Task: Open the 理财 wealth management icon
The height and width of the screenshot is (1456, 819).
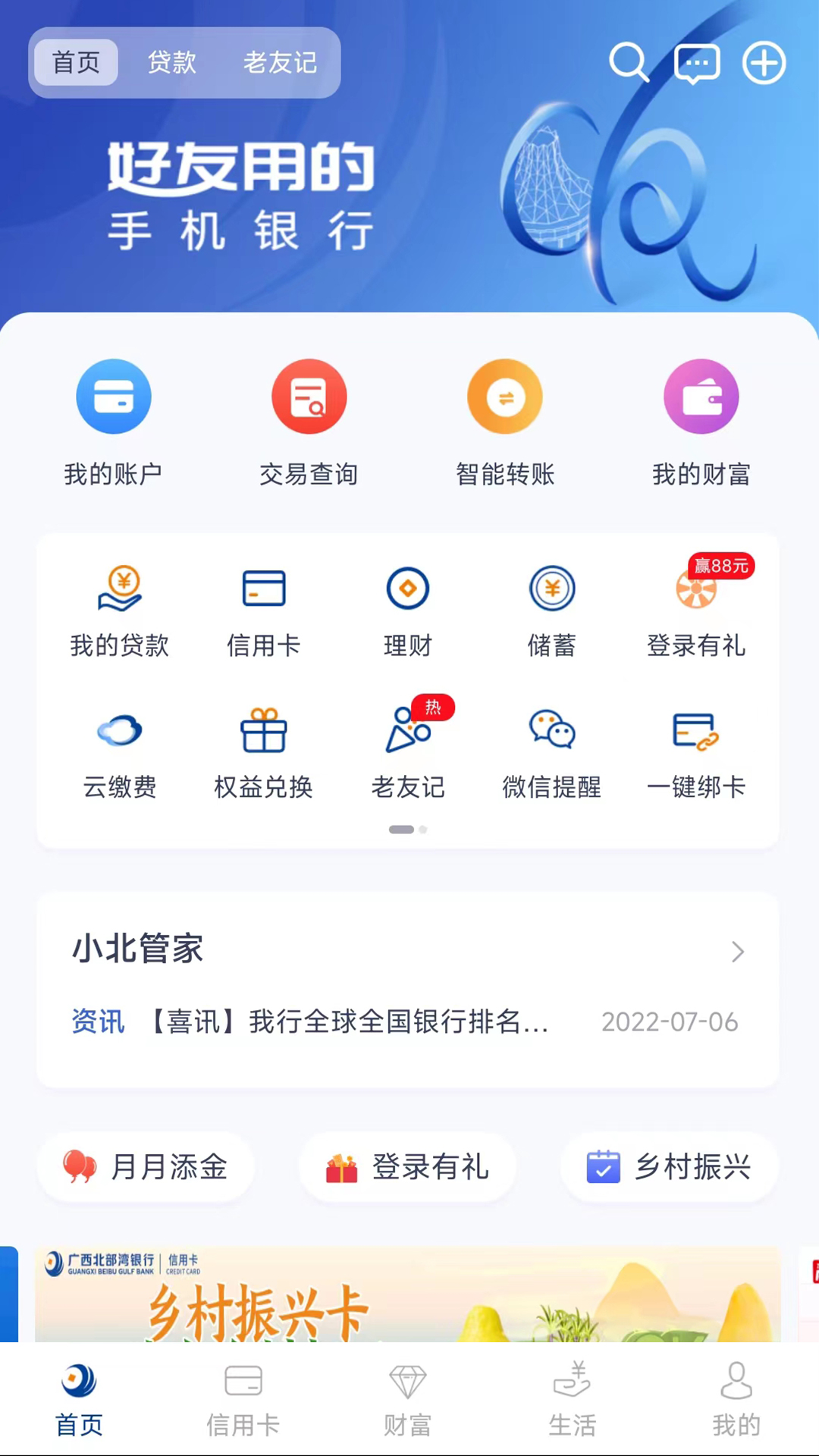Action: pos(407,610)
